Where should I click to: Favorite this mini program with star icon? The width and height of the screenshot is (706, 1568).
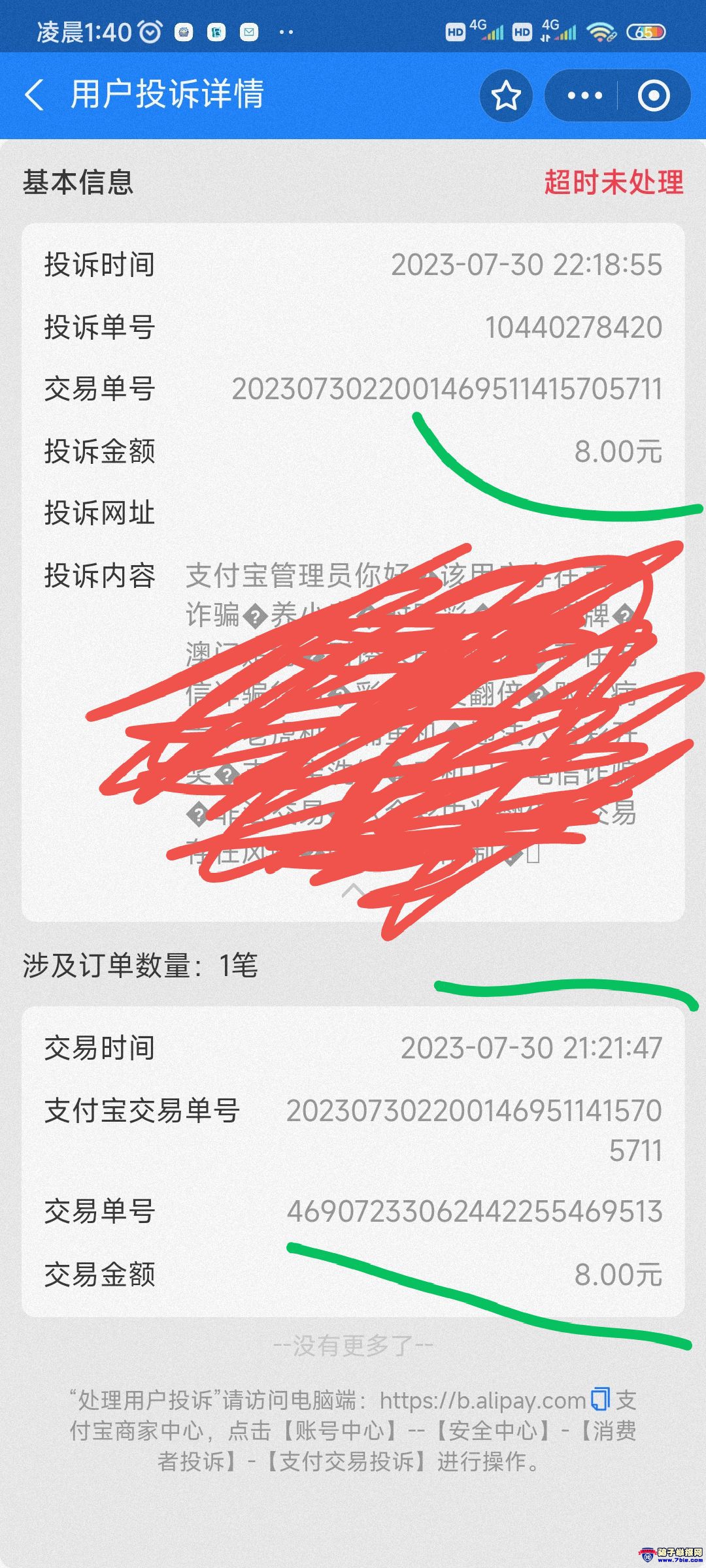[x=506, y=96]
